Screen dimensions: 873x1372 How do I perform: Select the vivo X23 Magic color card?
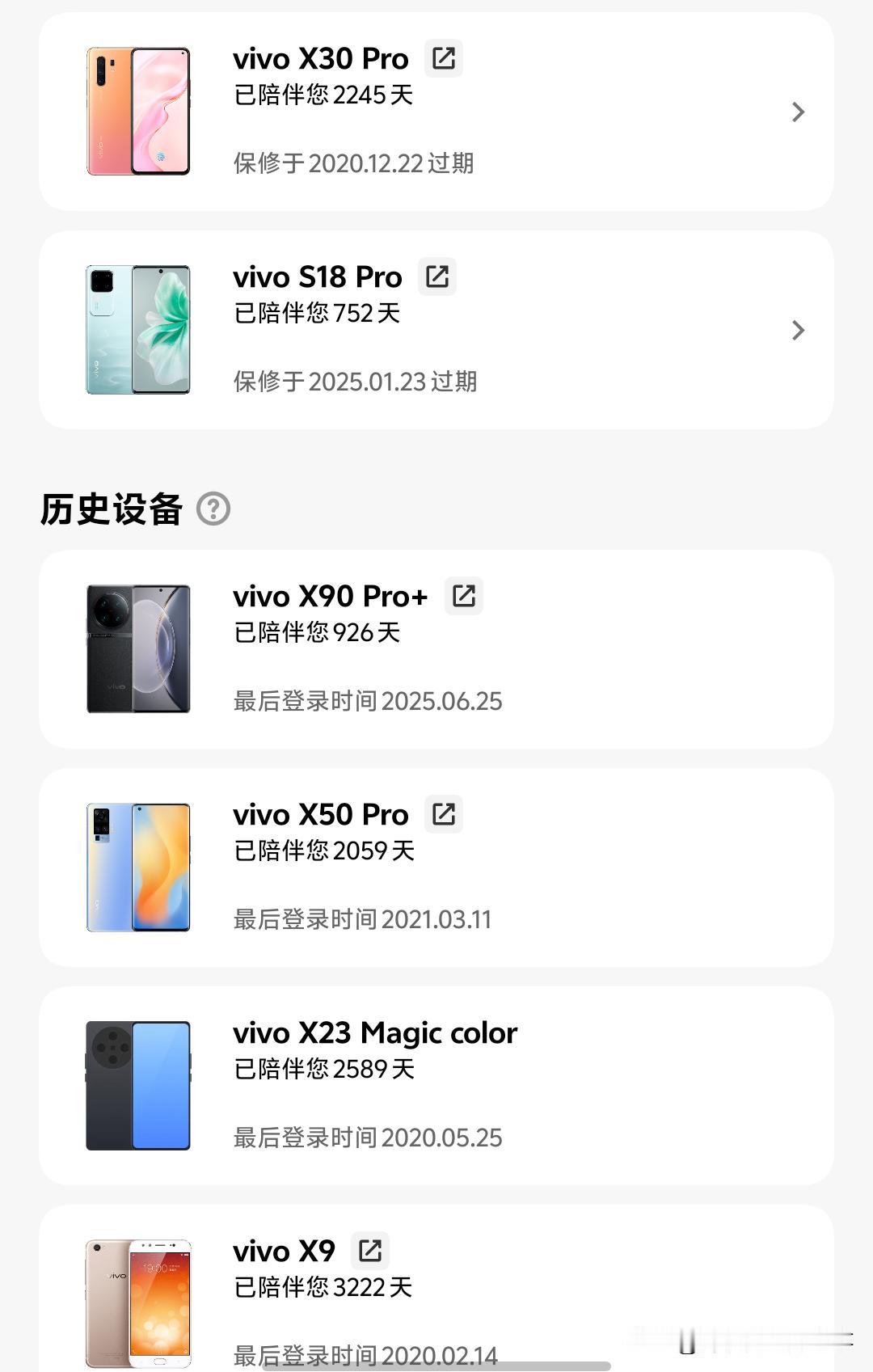point(436,1086)
